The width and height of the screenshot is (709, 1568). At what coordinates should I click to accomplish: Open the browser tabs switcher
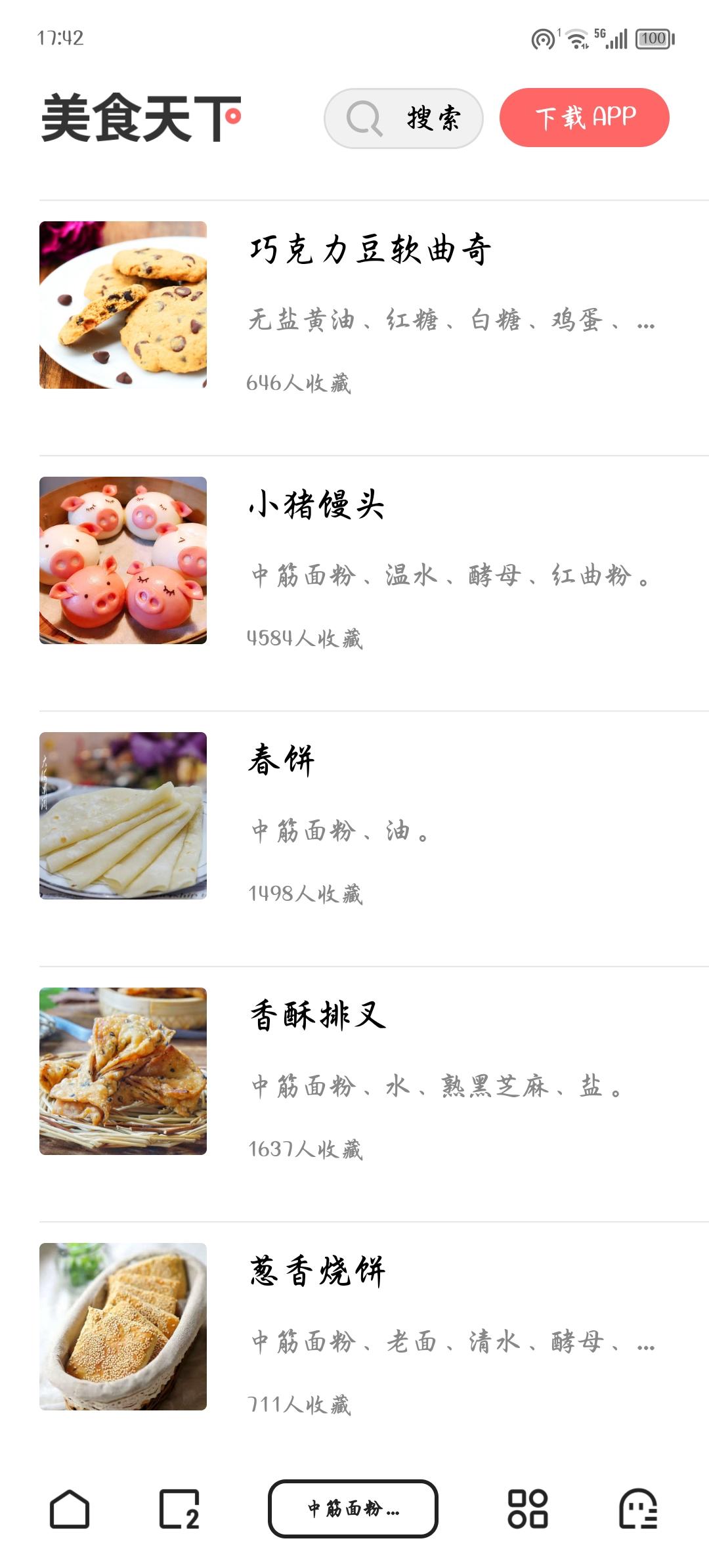[x=179, y=1509]
